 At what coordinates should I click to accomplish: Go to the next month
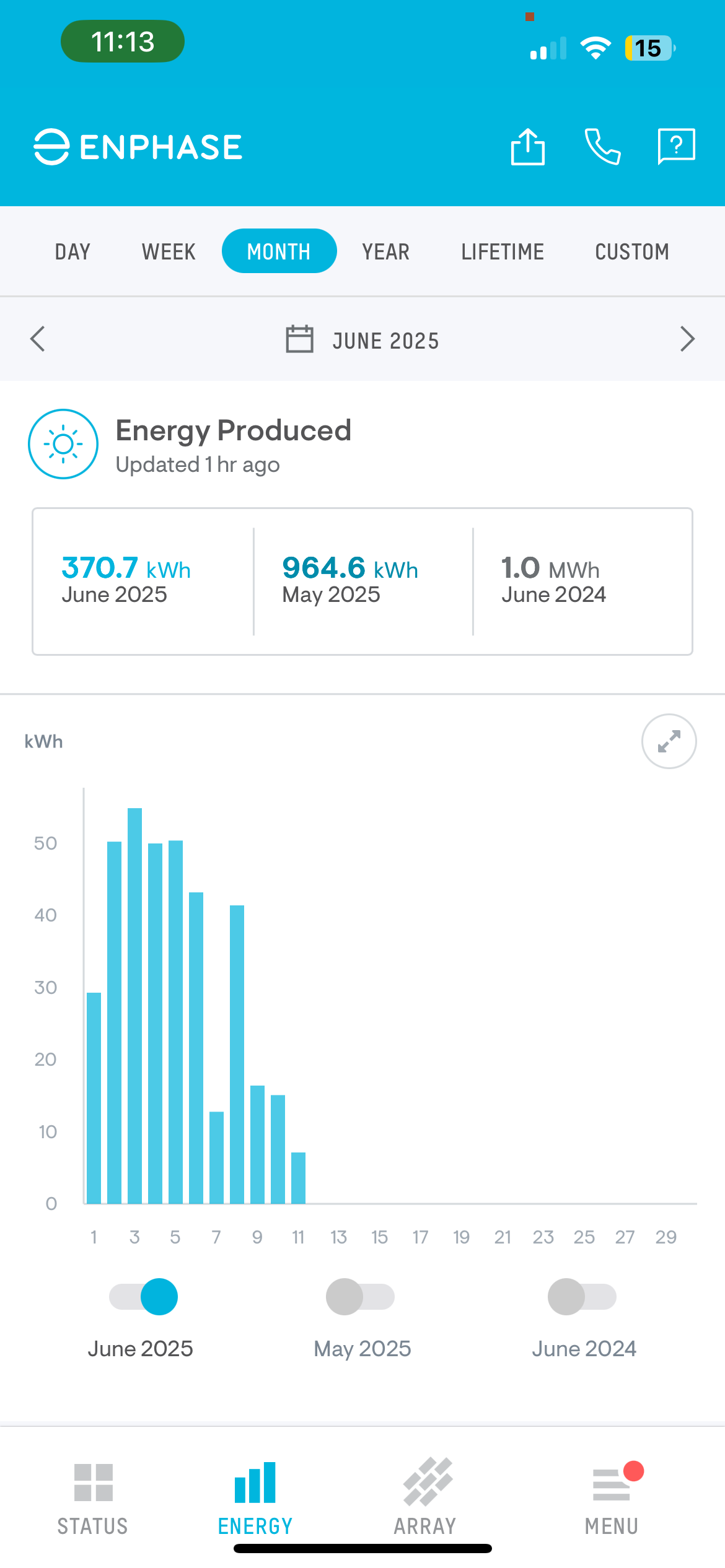pos(687,339)
